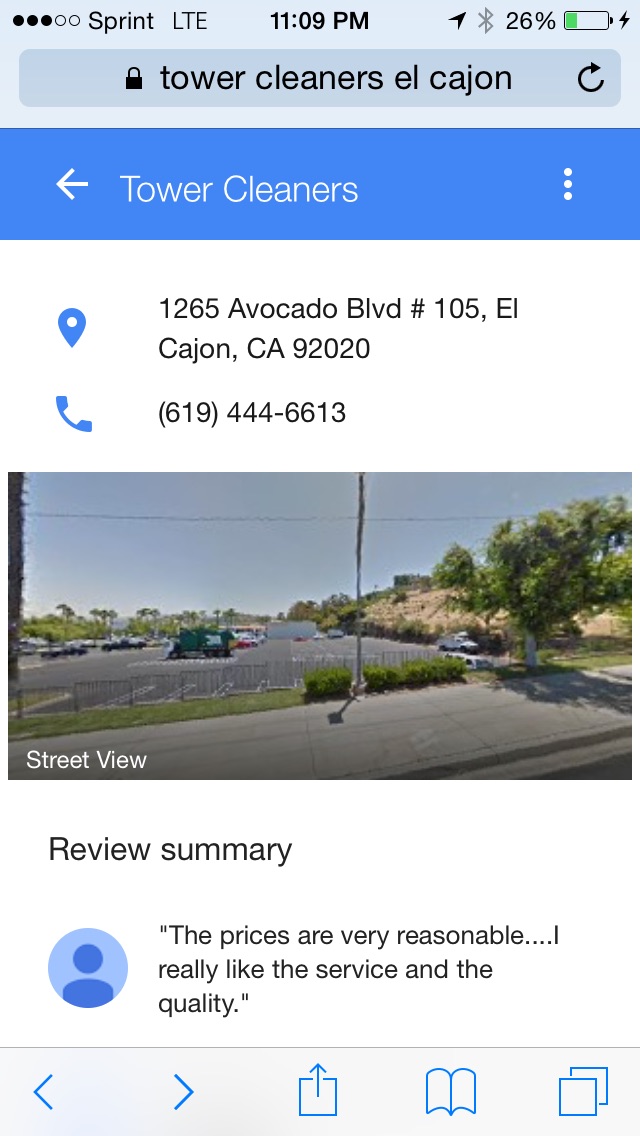
Task: Go to previous page in Safari
Action: coord(43,1091)
